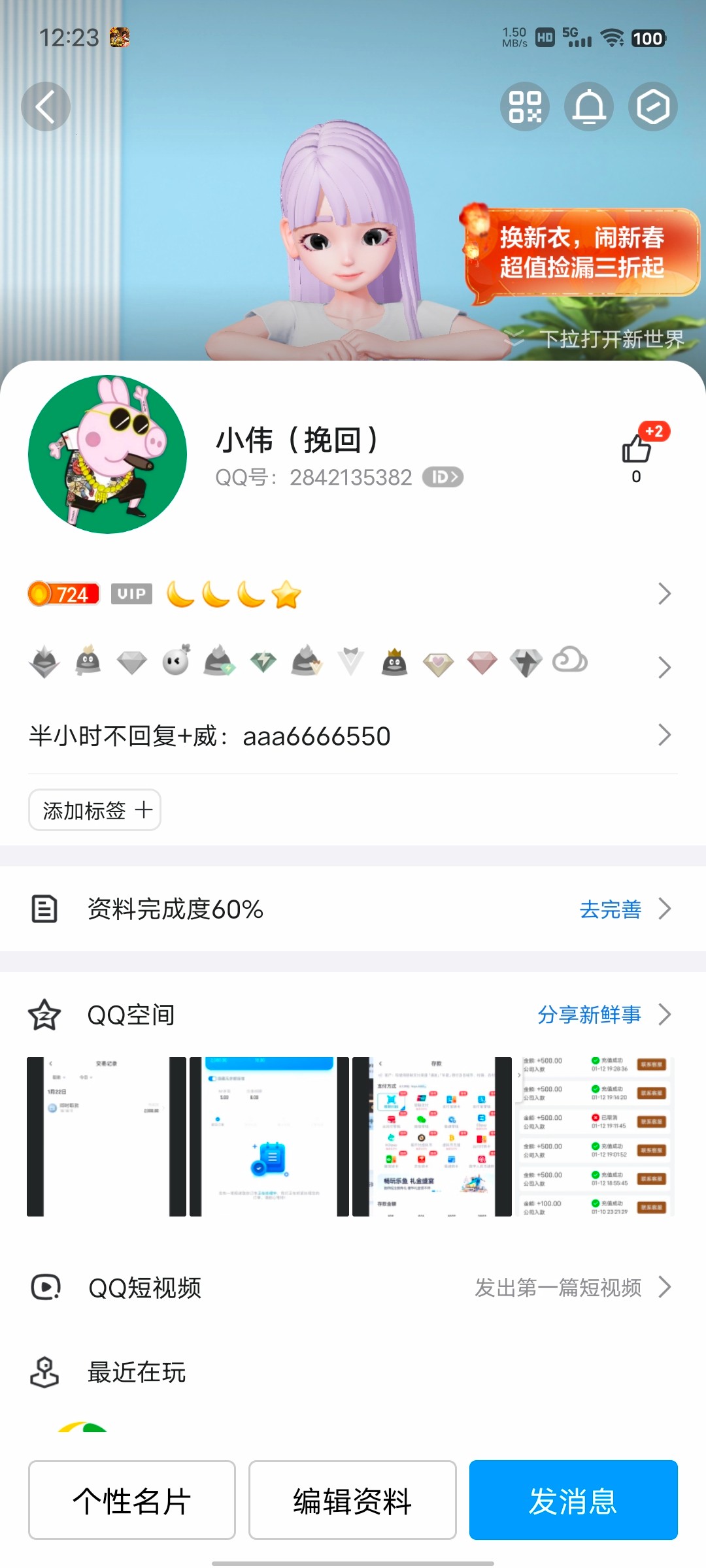Tap the back arrow to return
The image size is (706, 1568).
[46, 106]
